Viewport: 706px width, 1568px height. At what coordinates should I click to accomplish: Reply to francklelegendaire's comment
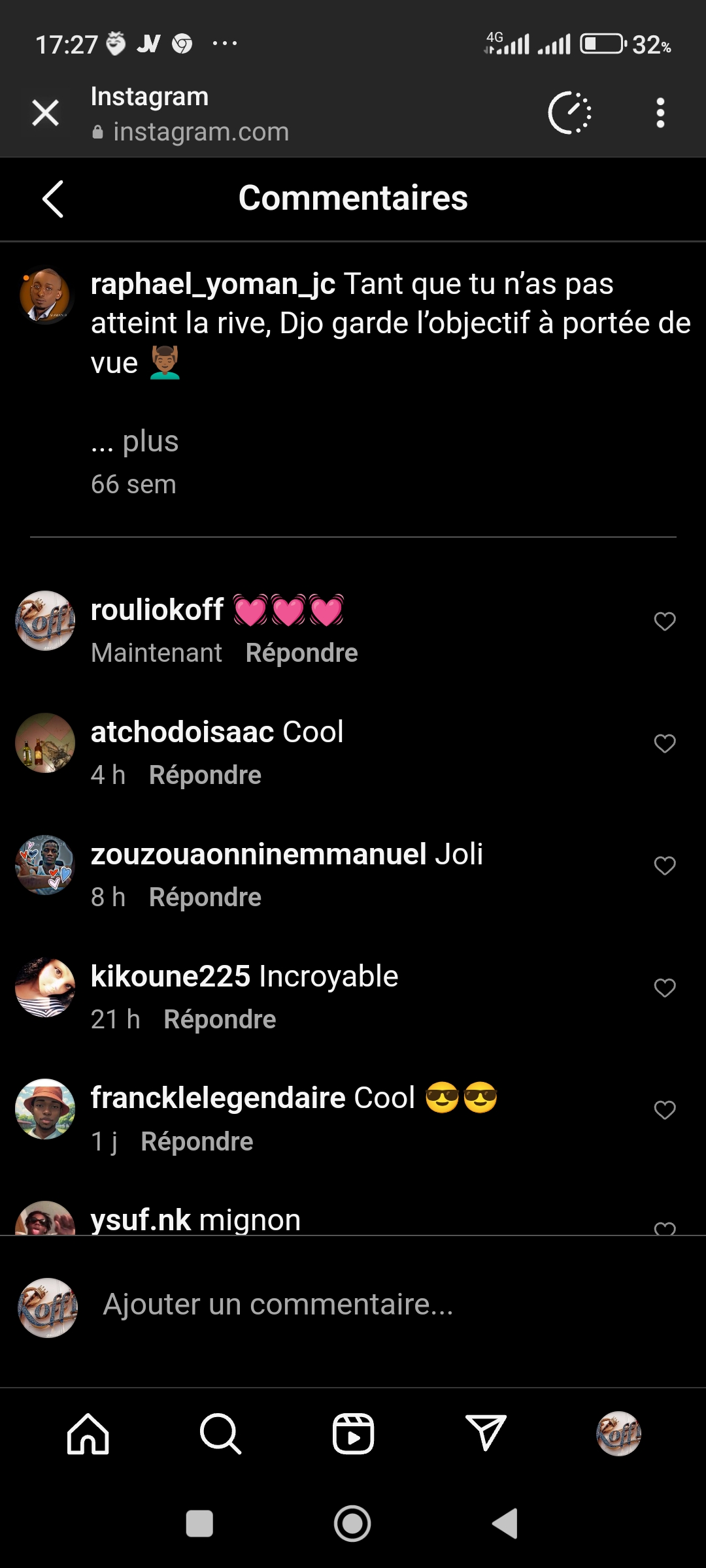click(x=197, y=1141)
